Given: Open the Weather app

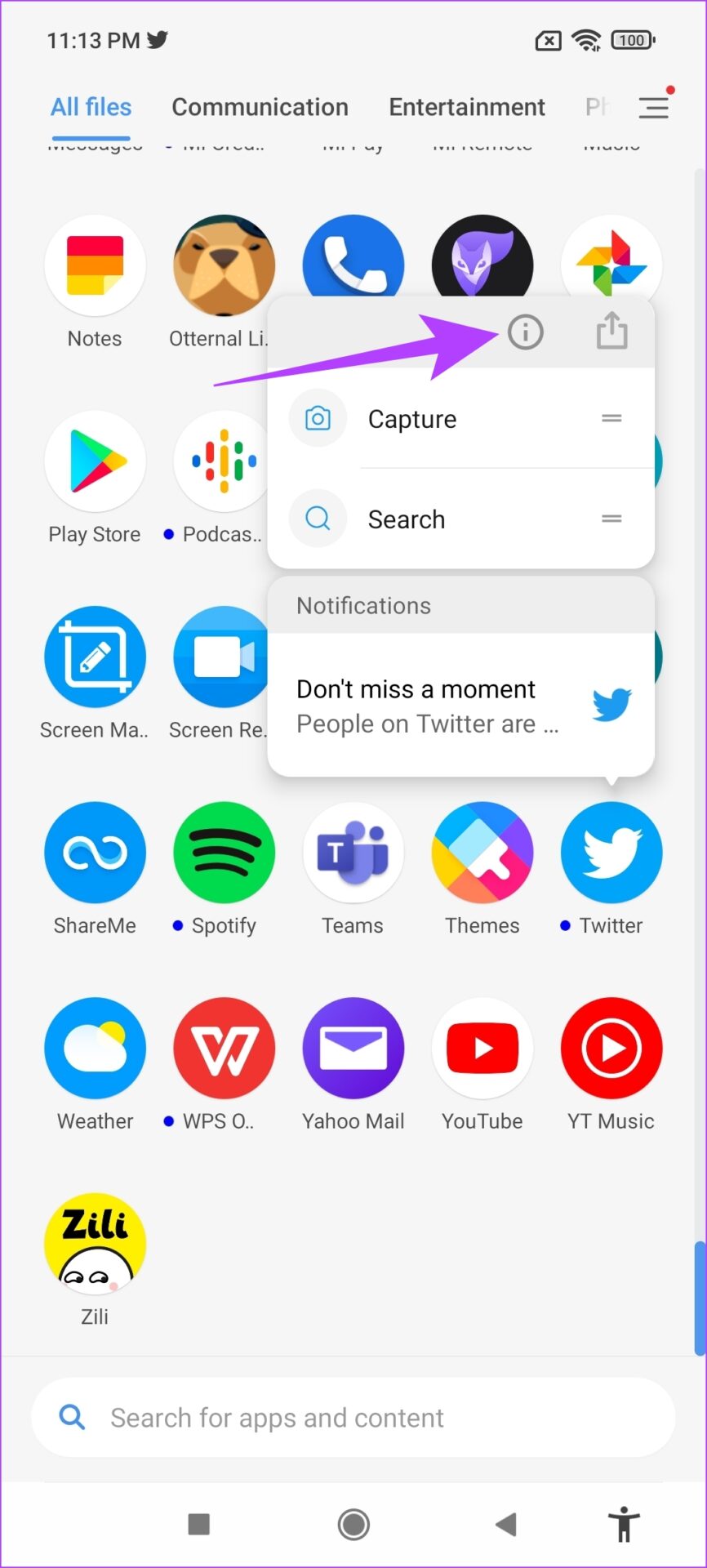Looking at the screenshot, I should 95,1049.
